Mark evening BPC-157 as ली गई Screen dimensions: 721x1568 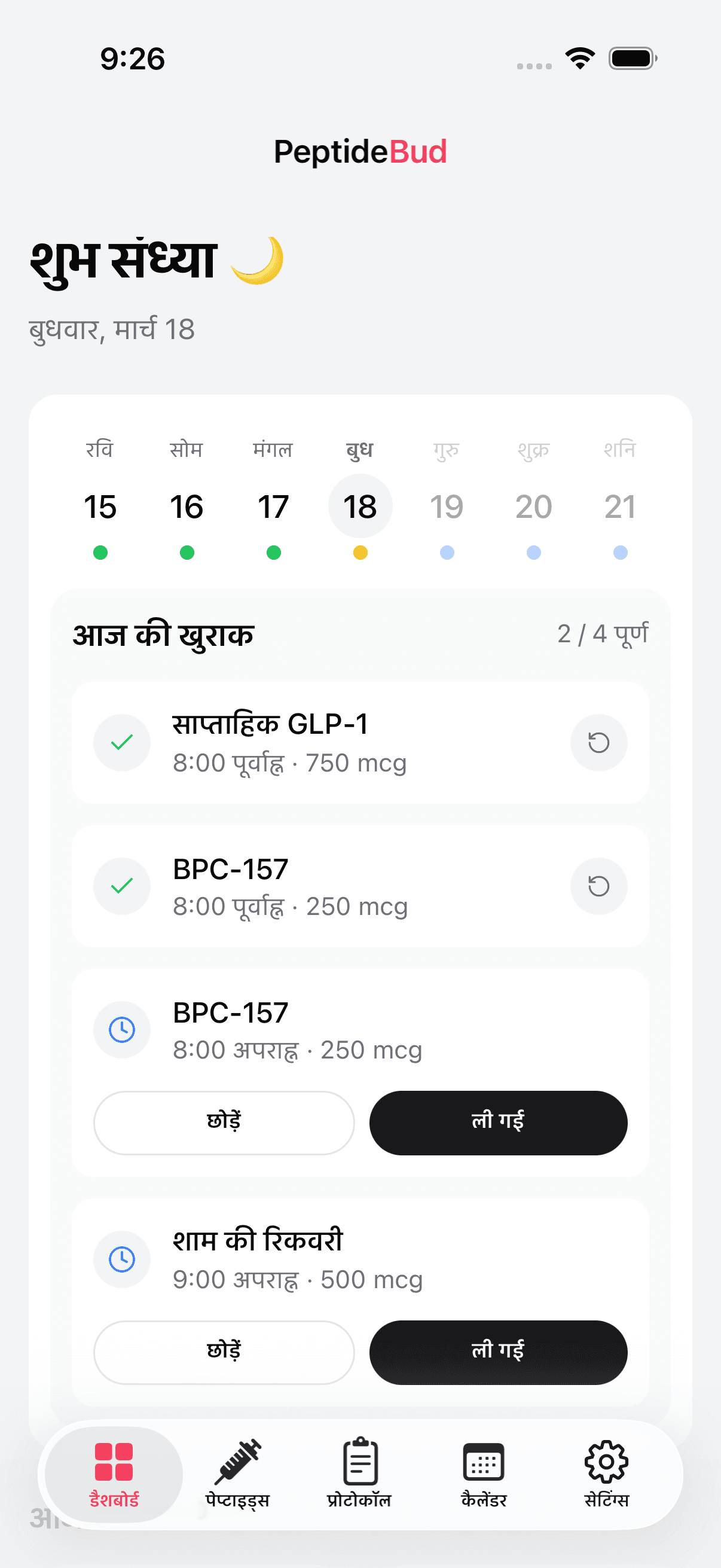[x=497, y=1122]
